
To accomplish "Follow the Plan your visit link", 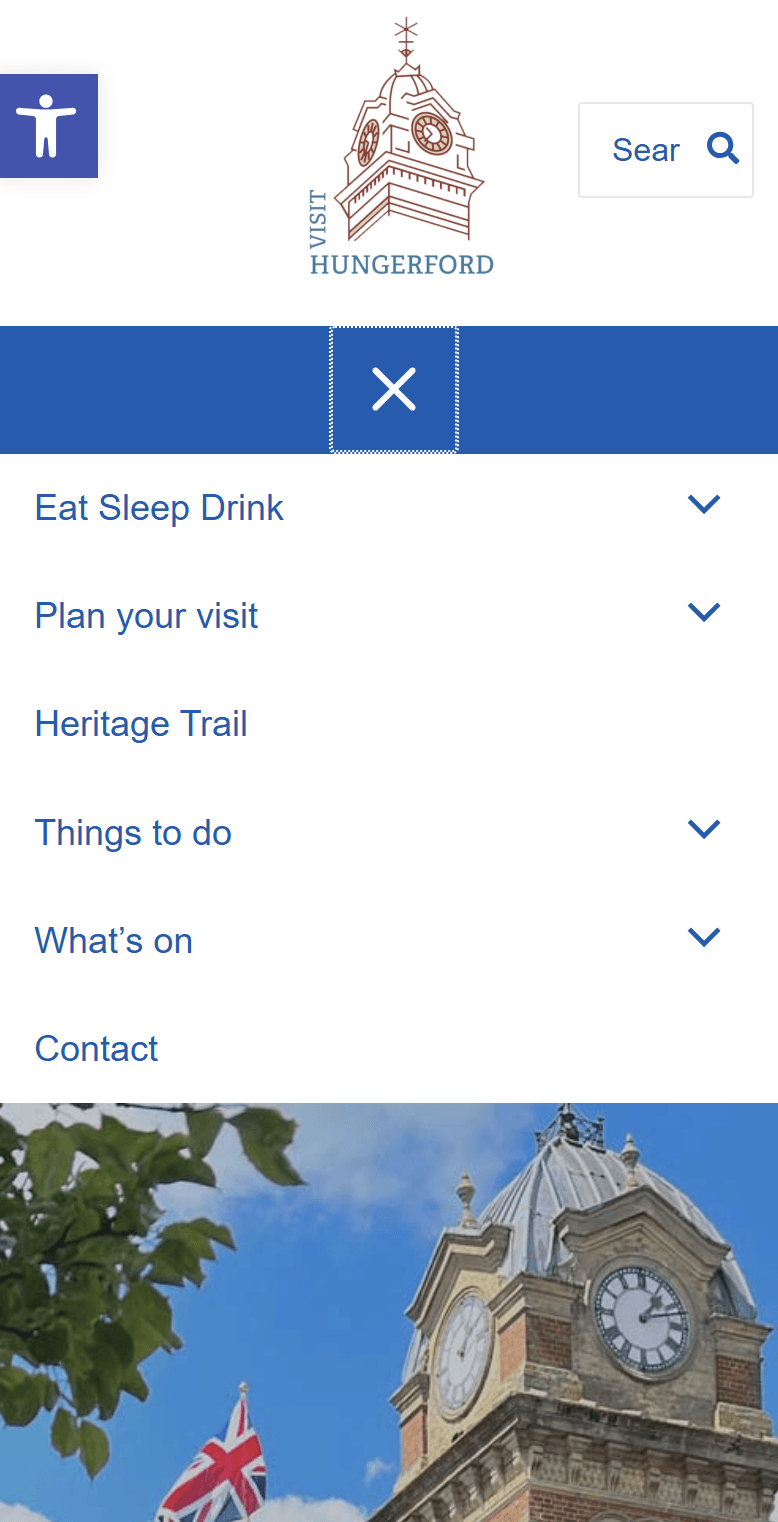I will point(146,615).
